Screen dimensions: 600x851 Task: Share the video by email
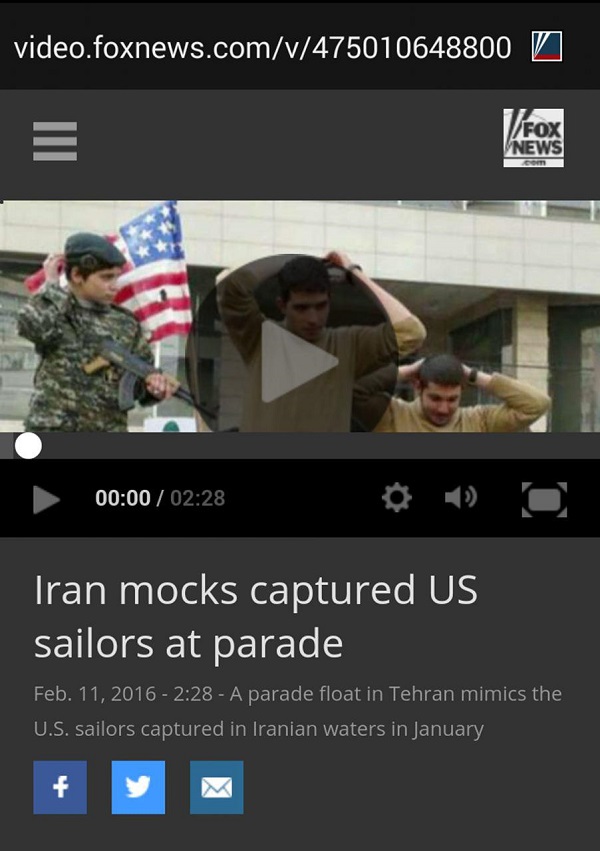(216, 787)
